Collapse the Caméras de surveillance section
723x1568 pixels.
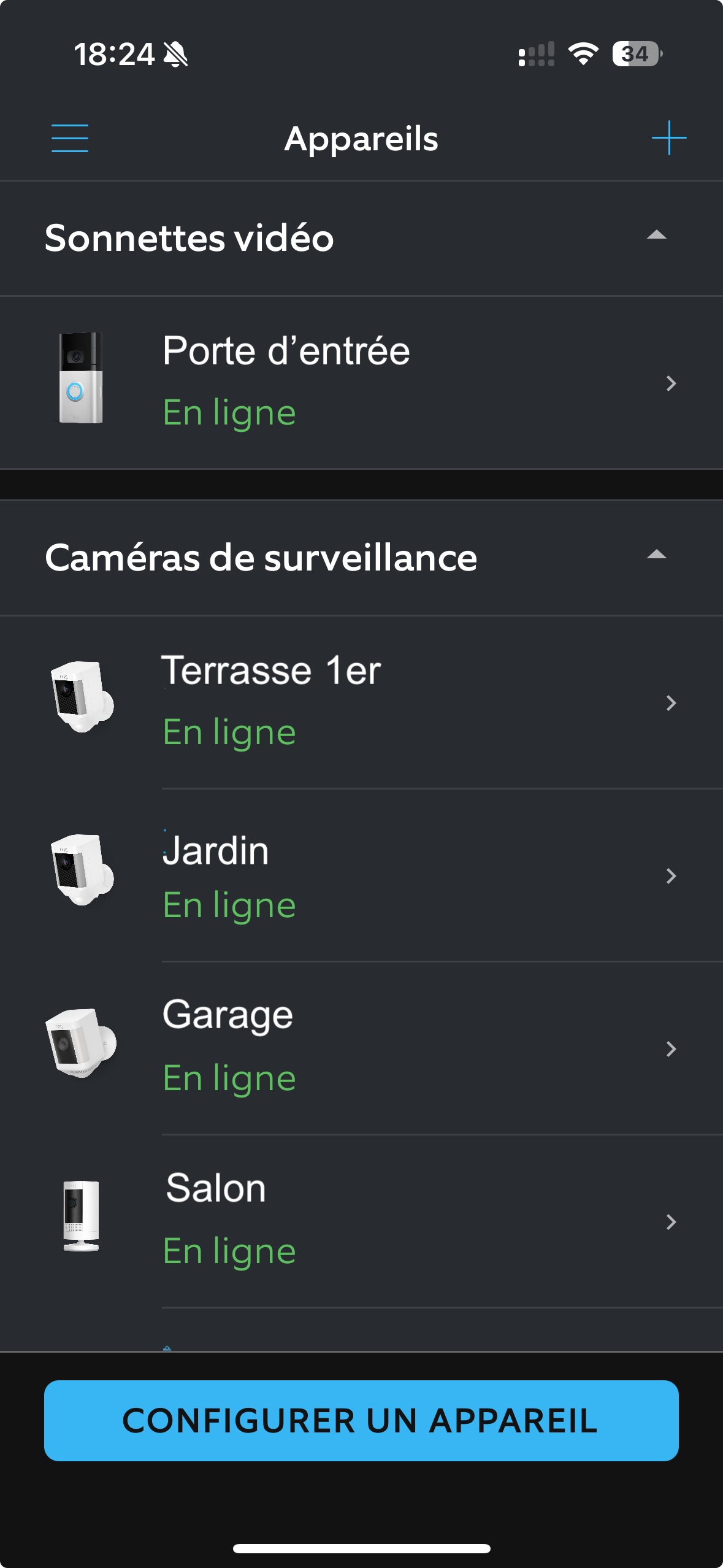pos(656,555)
